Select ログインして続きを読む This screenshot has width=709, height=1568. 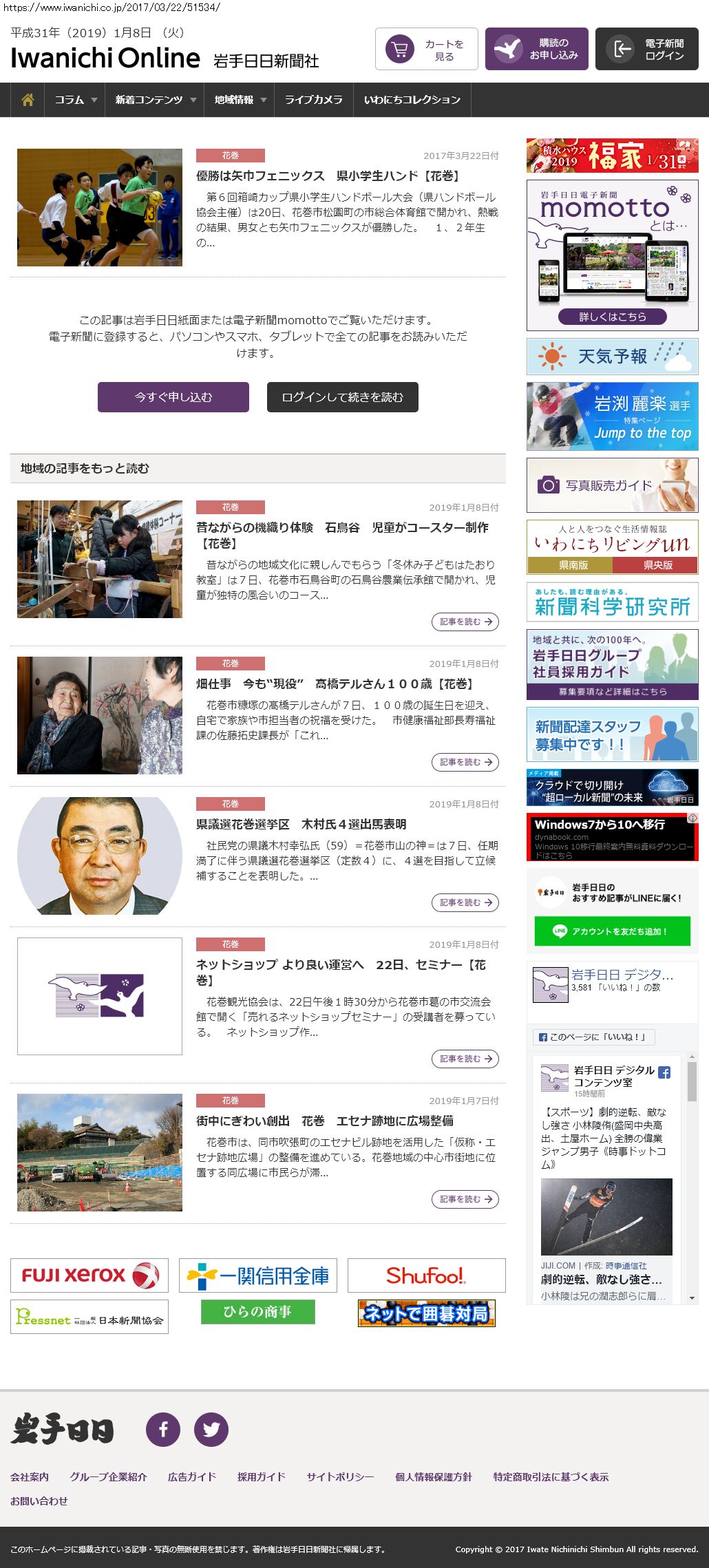coord(343,397)
